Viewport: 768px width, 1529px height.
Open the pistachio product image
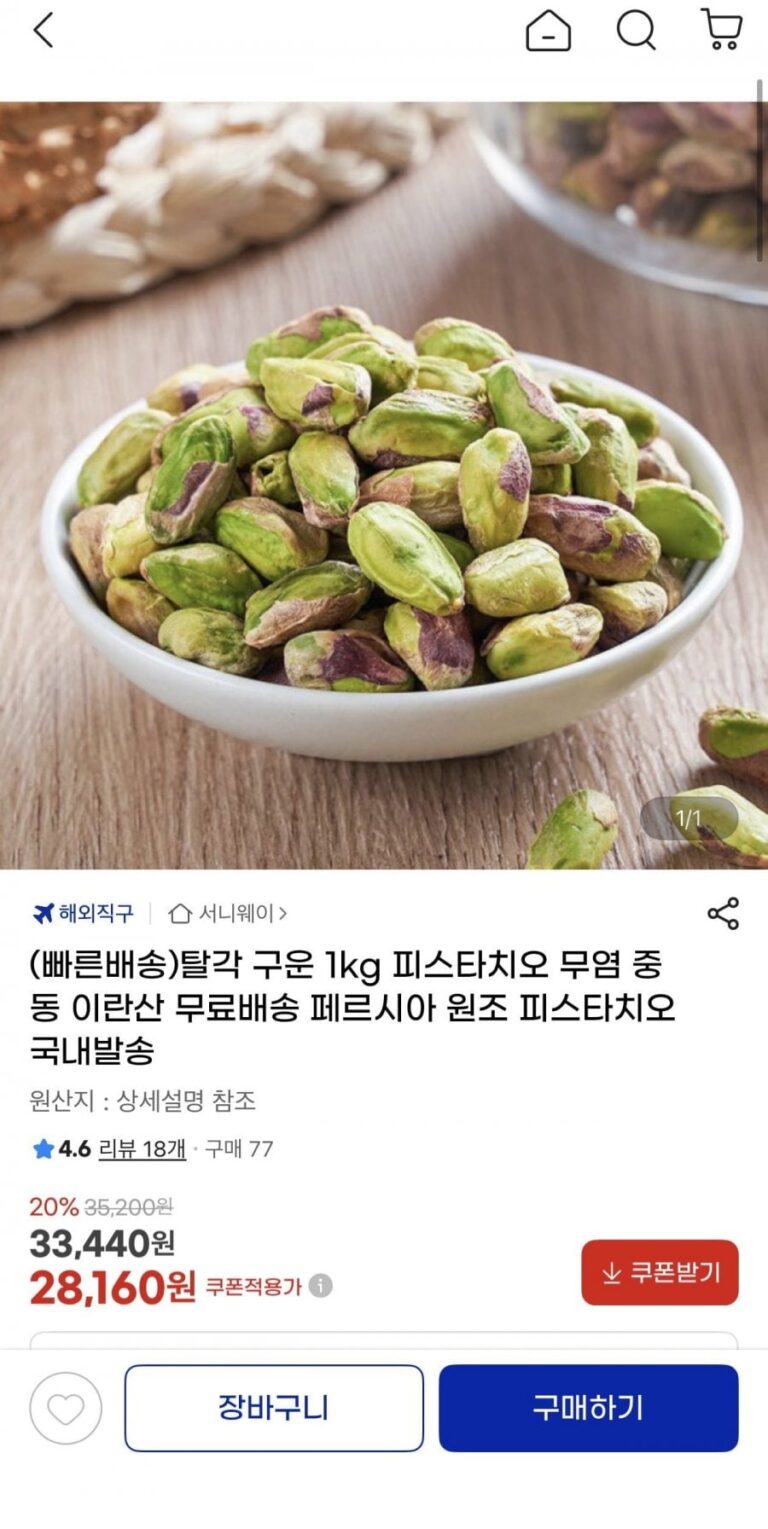384,485
